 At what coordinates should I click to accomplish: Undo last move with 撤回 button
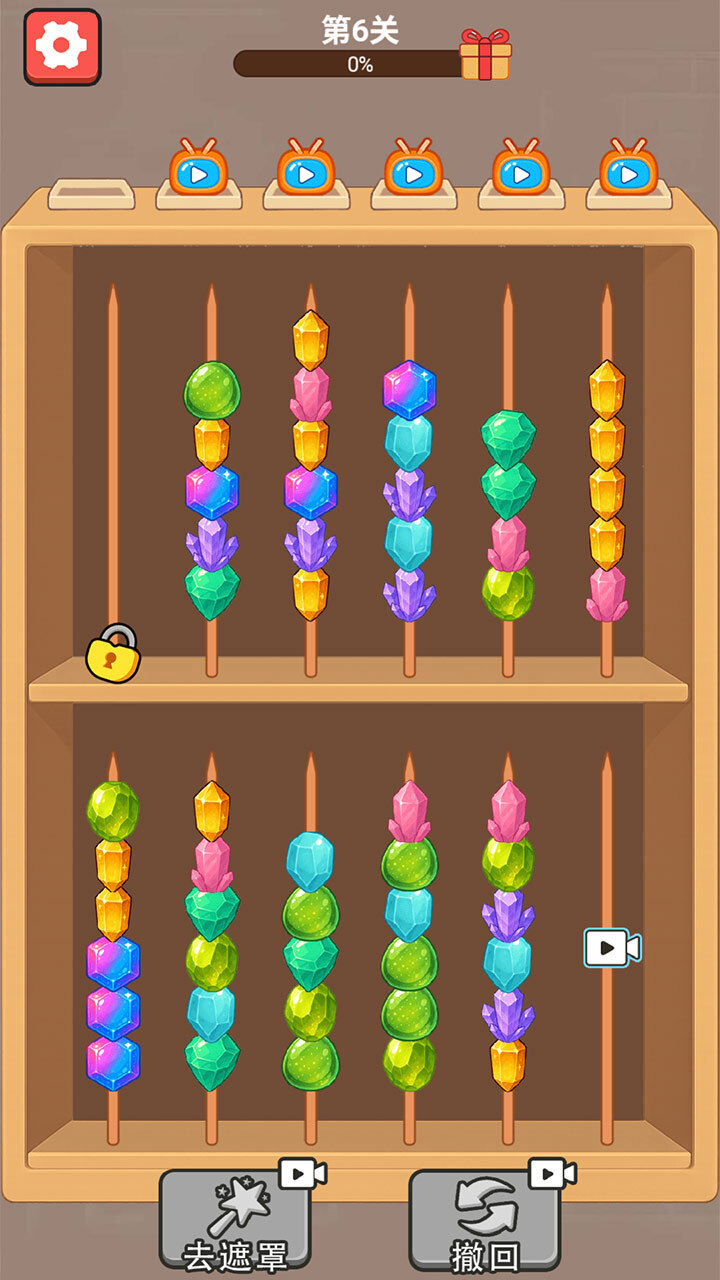485,1220
